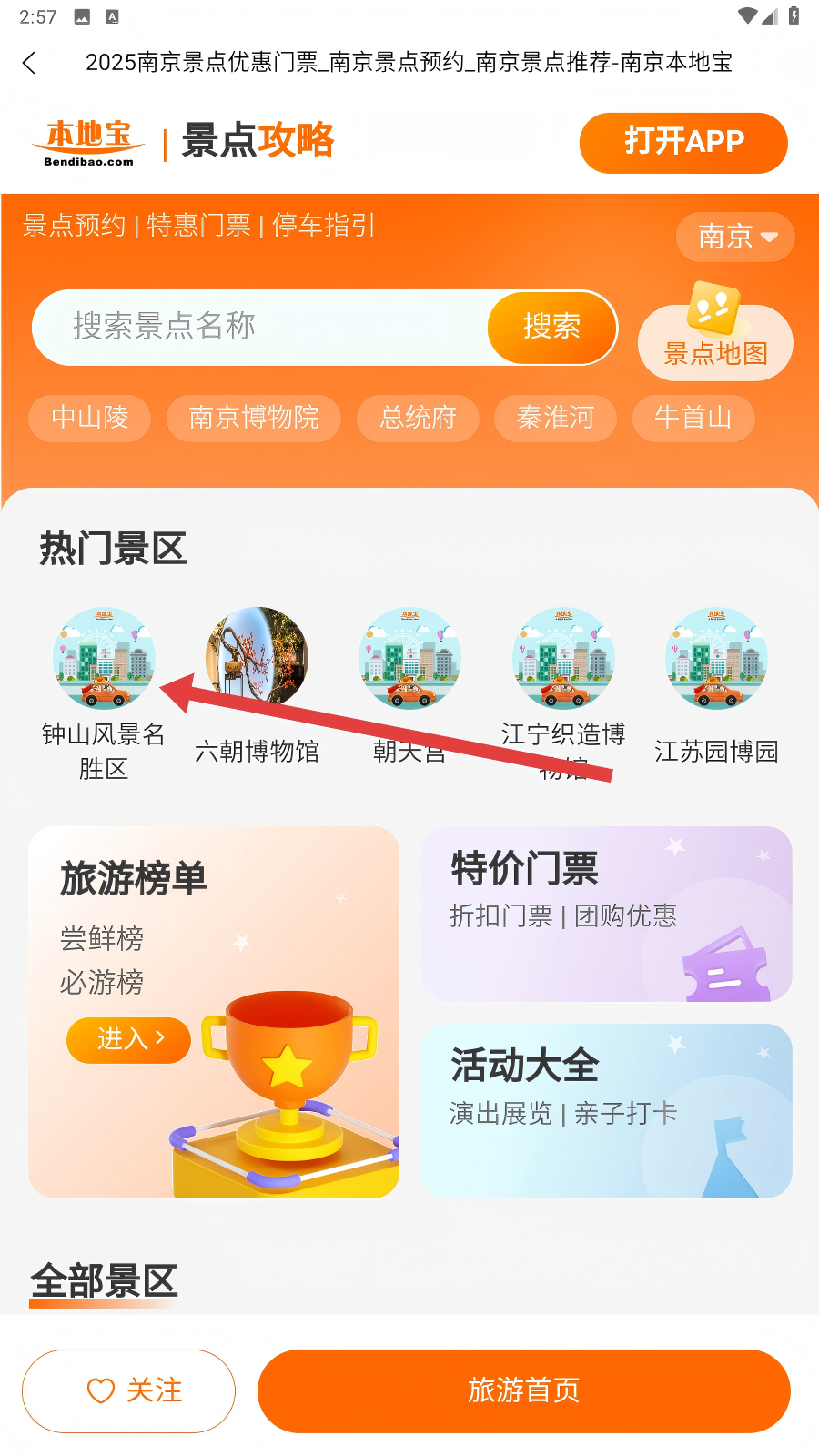Open the 江宁织造博物馆 scenic spot
The width and height of the screenshot is (819, 1456).
tap(563, 659)
